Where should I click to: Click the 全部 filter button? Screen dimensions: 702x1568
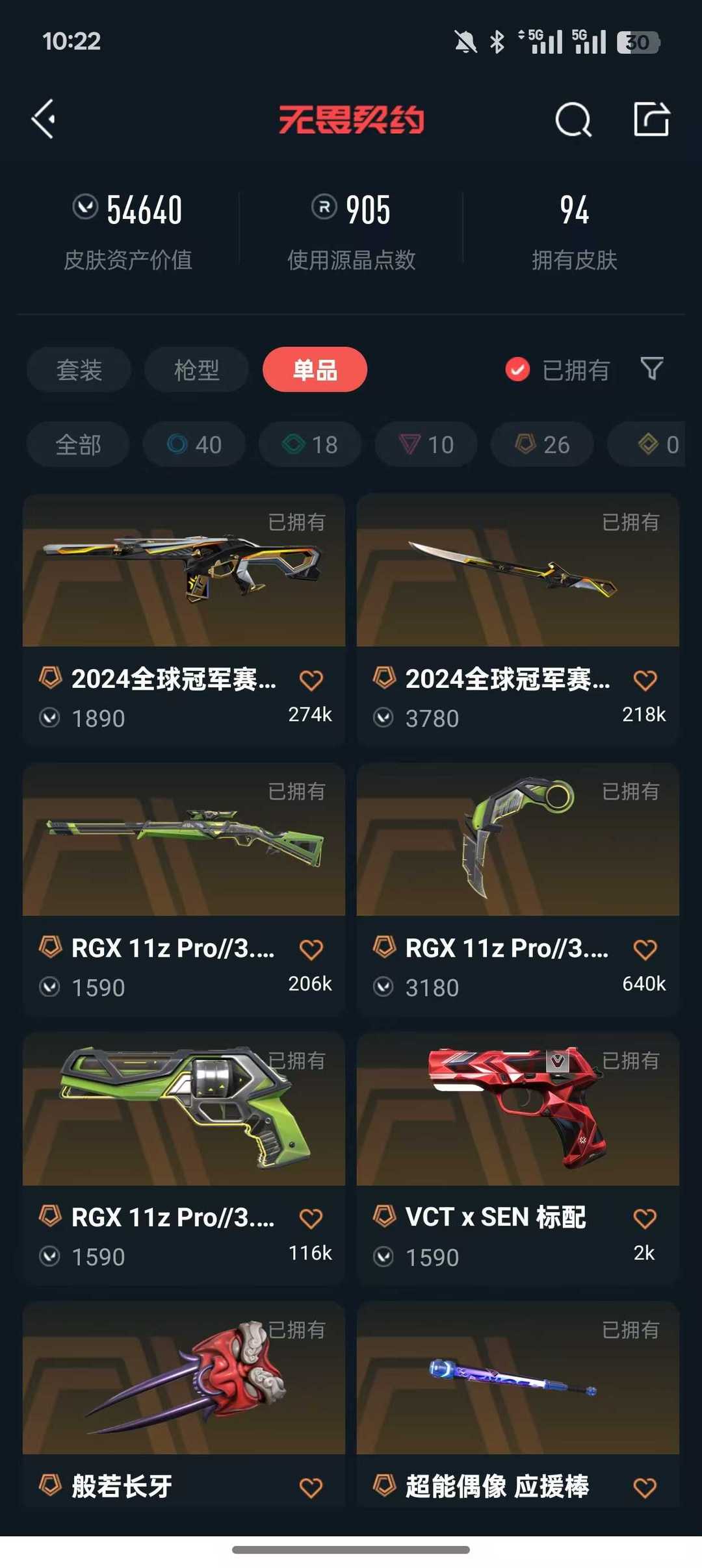tap(77, 444)
